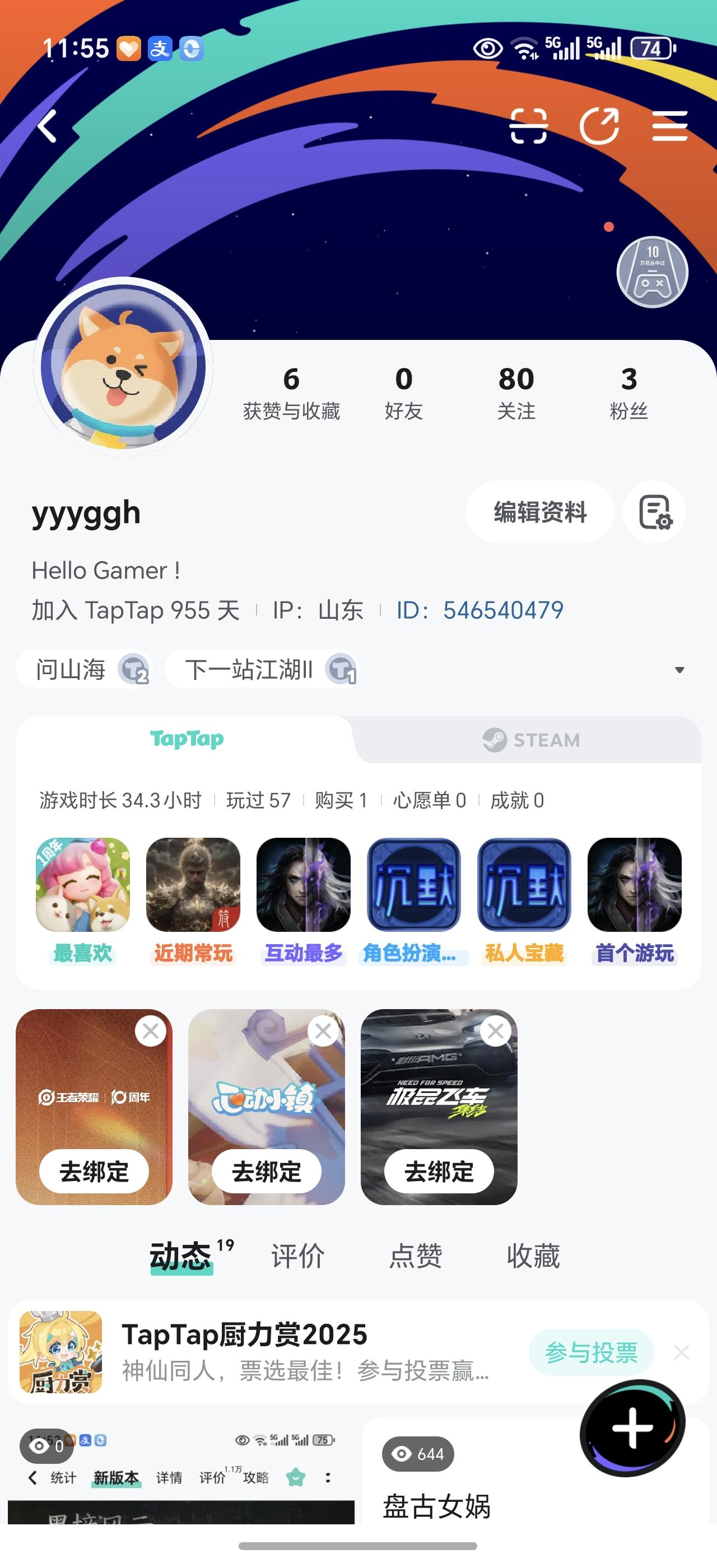Click 参与投票 in the 厨力赏2025 banner
Screen dimensions: 717x1568
click(590, 1352)
